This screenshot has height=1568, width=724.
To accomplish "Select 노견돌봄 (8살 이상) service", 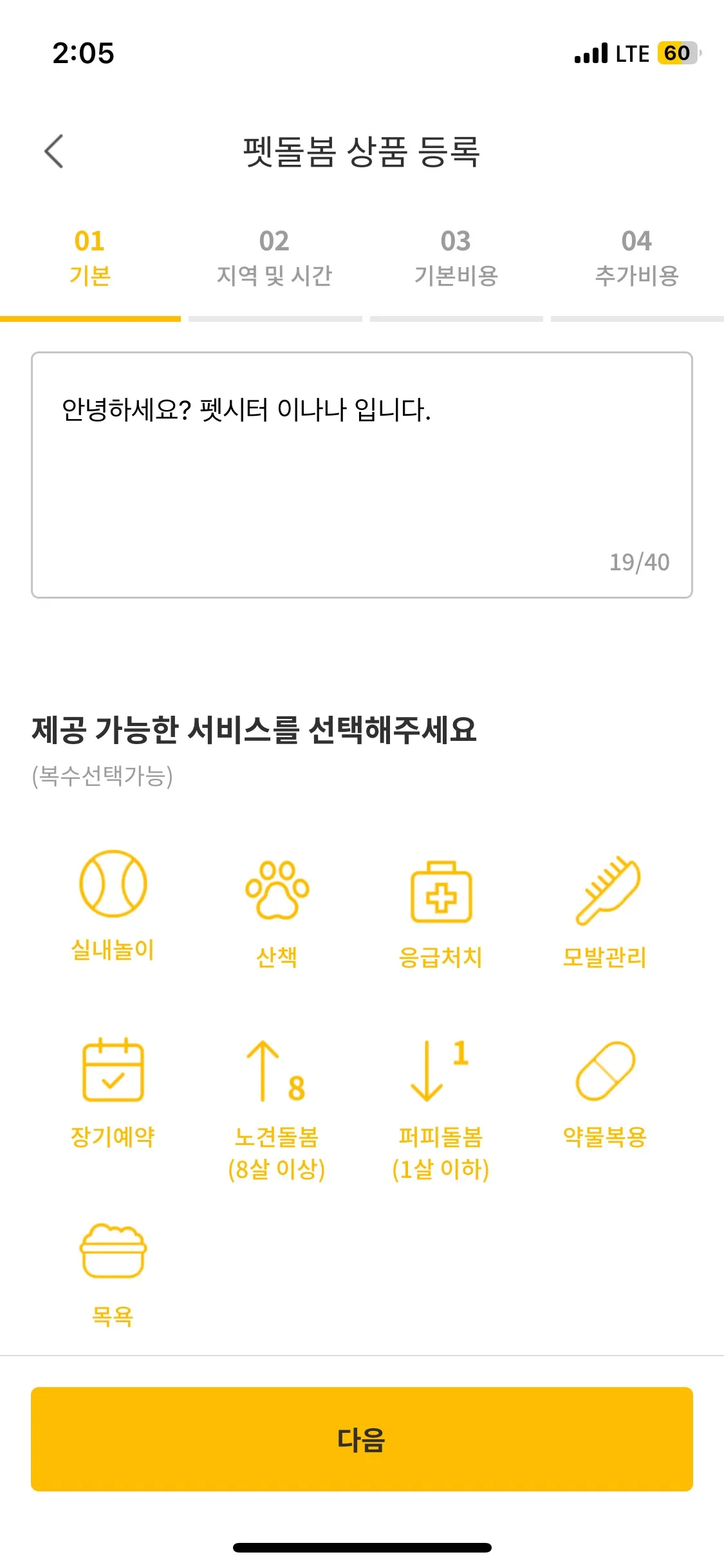I will (277, 1107).
